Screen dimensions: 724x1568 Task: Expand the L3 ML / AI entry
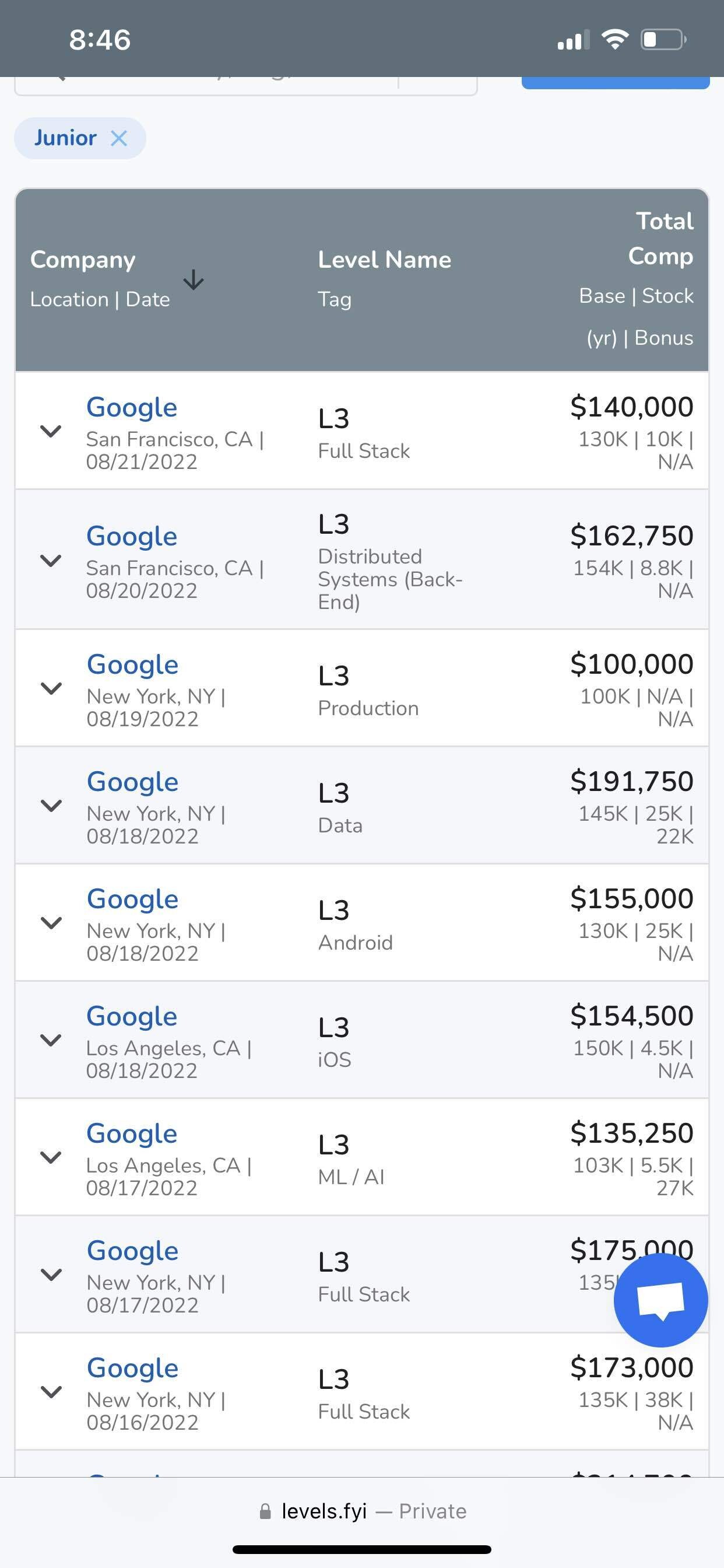click(x=52, y=1158)
